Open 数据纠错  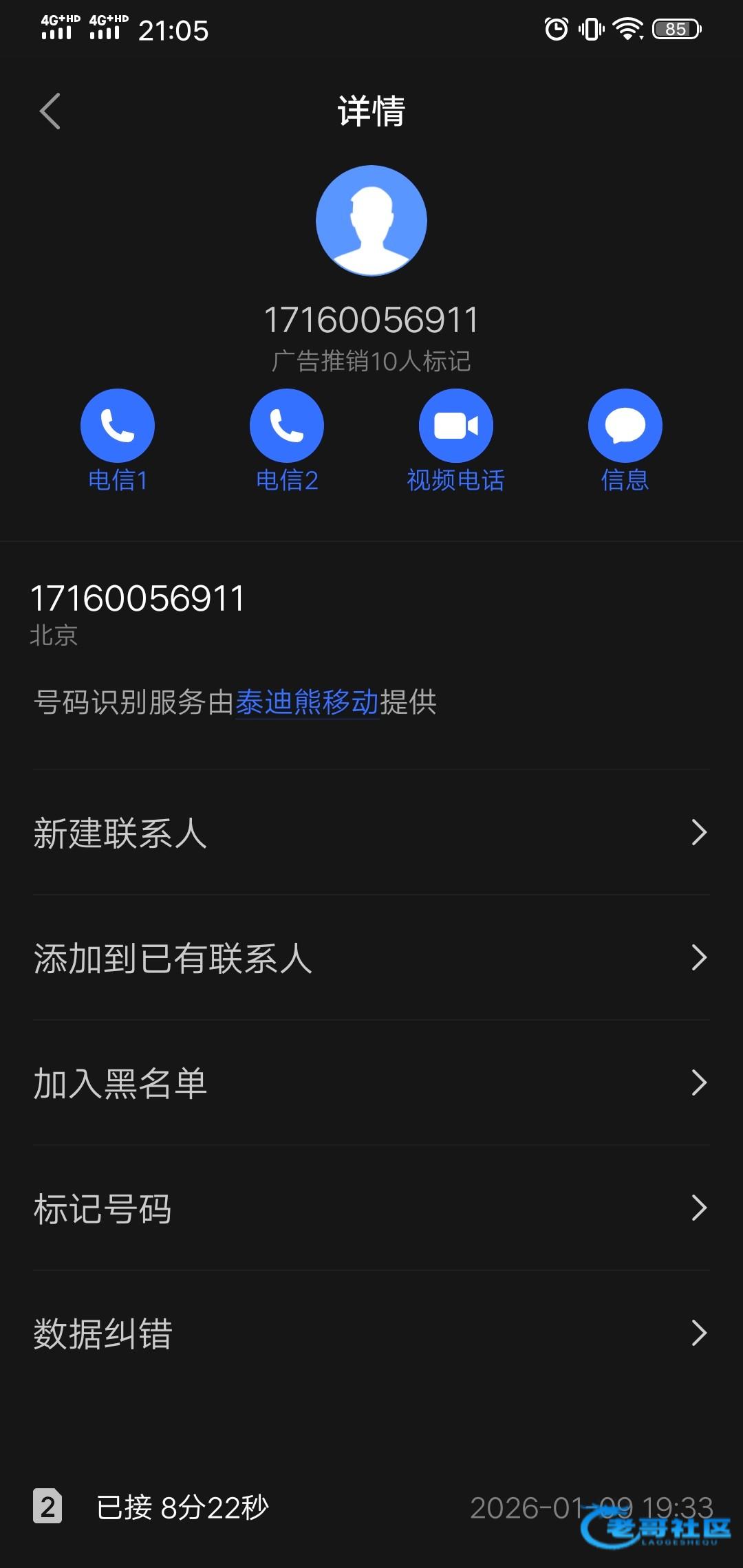click(371, 1333)
